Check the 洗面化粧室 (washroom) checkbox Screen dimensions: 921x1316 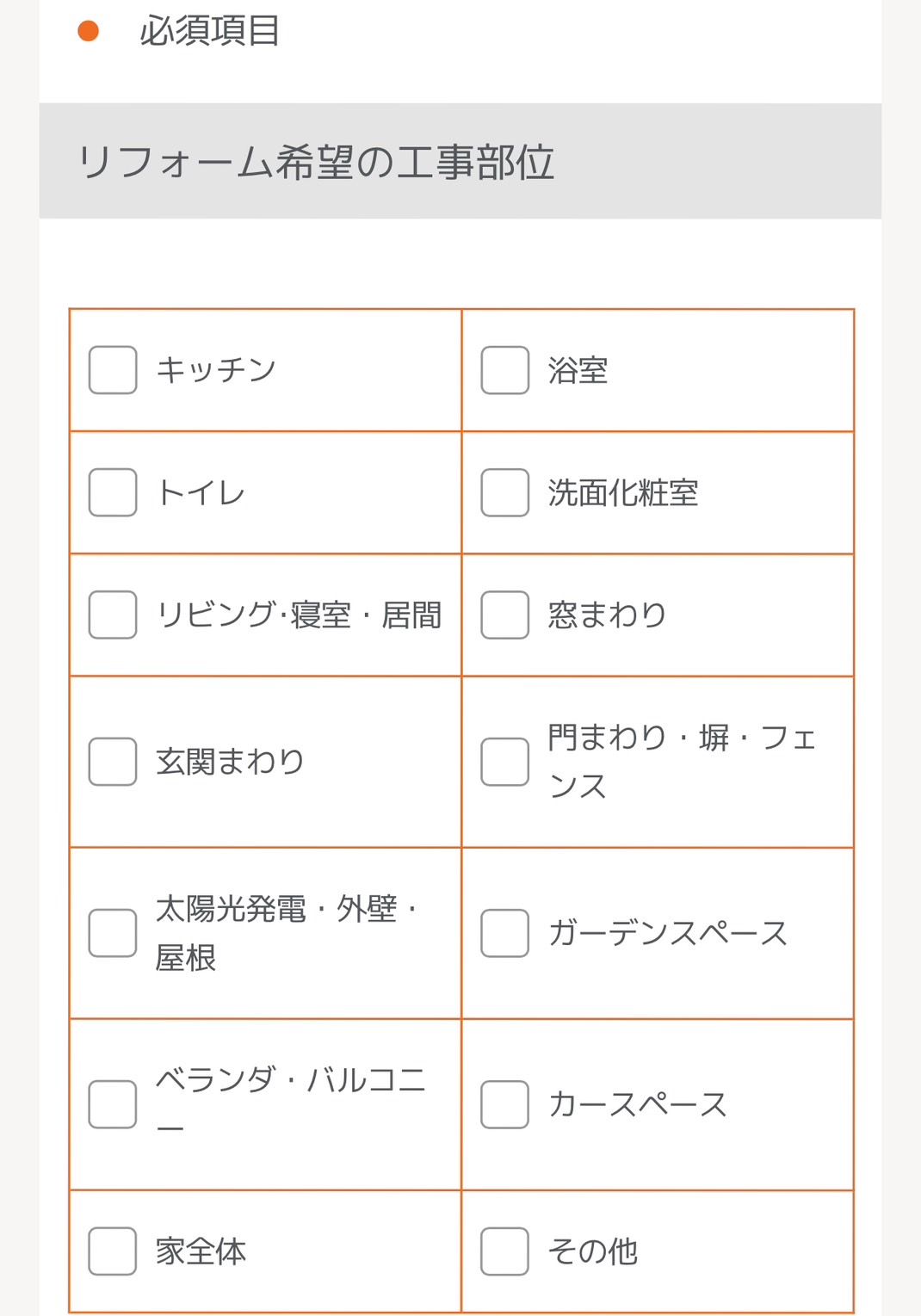[x=504, y=491]
